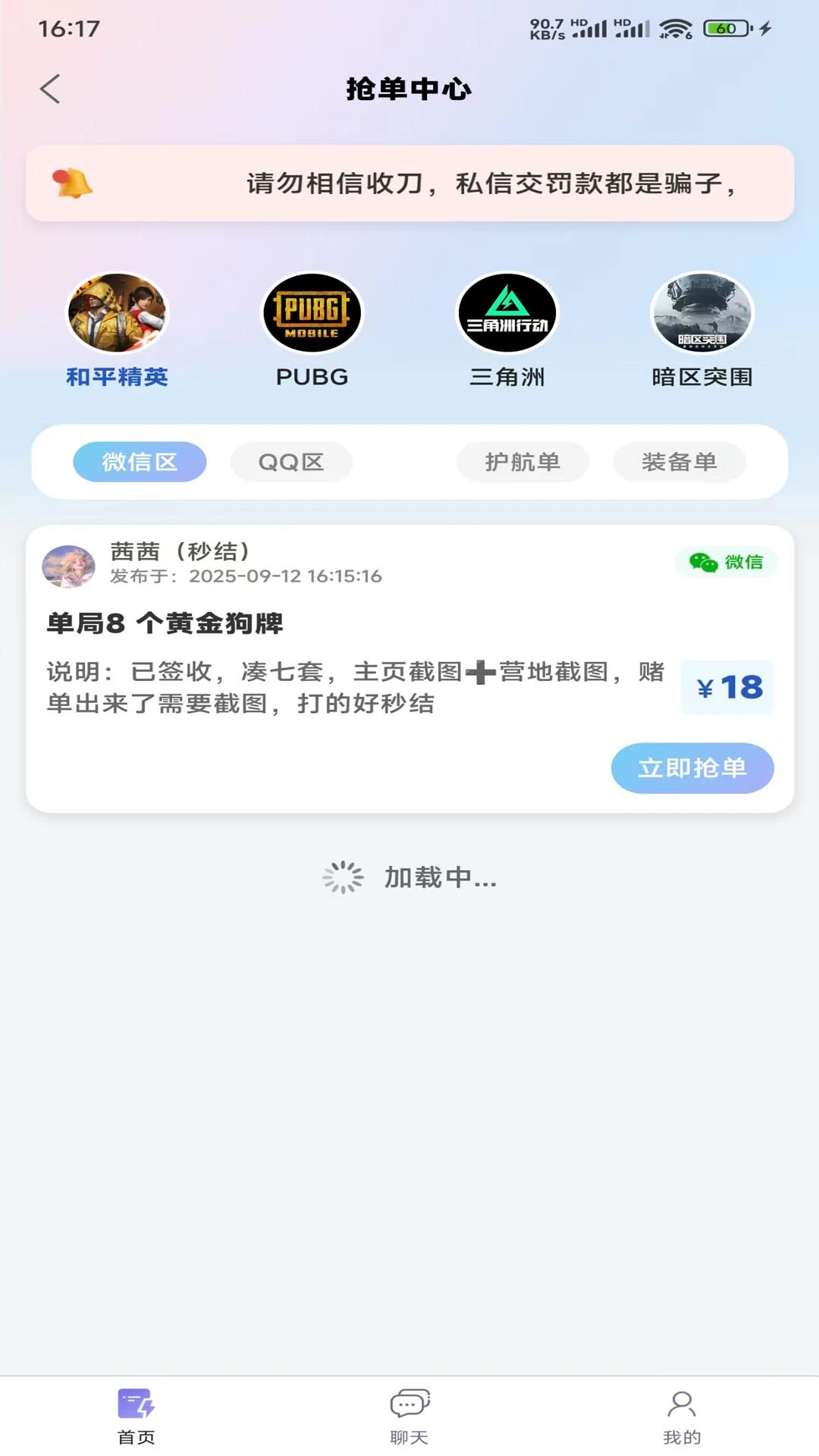Screen dimensions: 819x1456
Task: Tap the 首页 home icon in bottom navigation
Action: coord(135,1403)
